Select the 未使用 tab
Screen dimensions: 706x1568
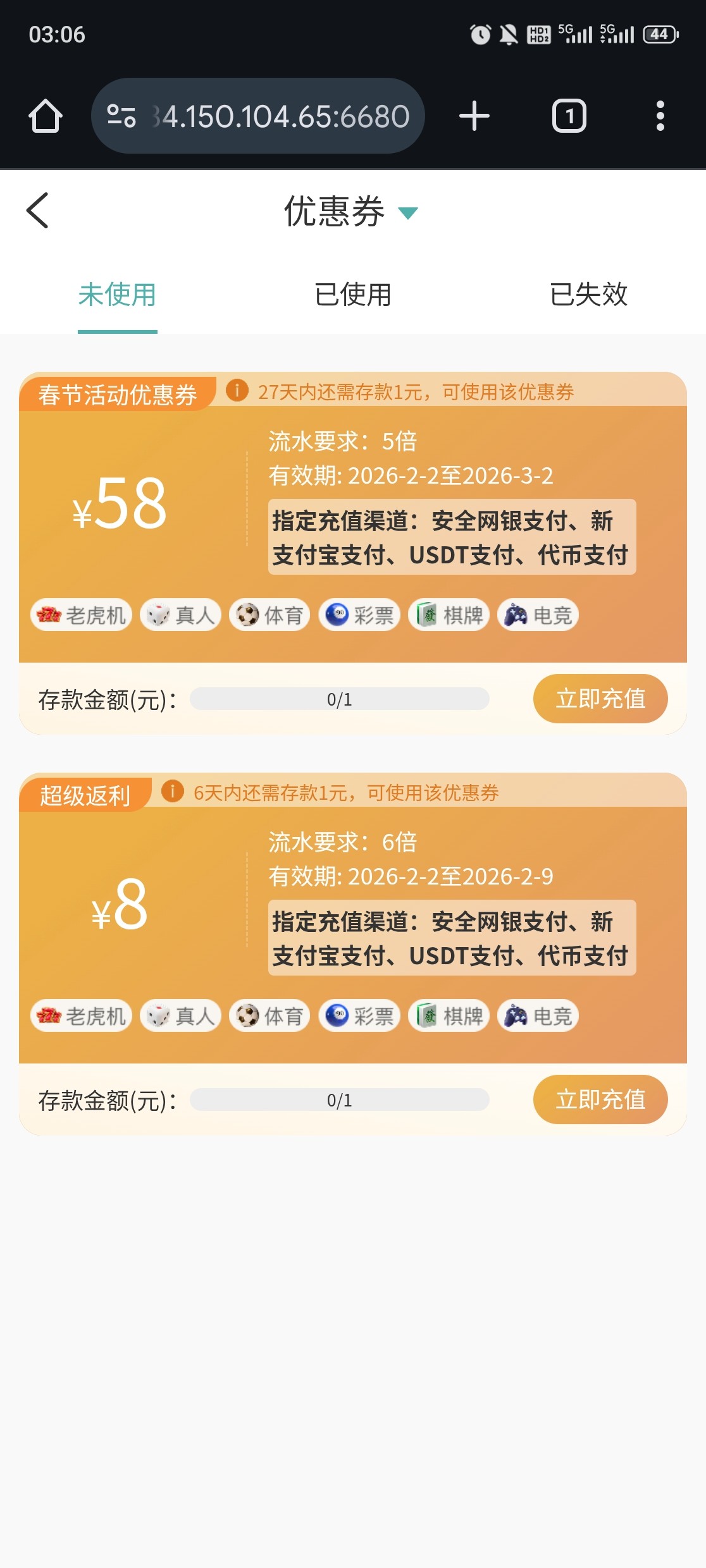coord(118,295)
